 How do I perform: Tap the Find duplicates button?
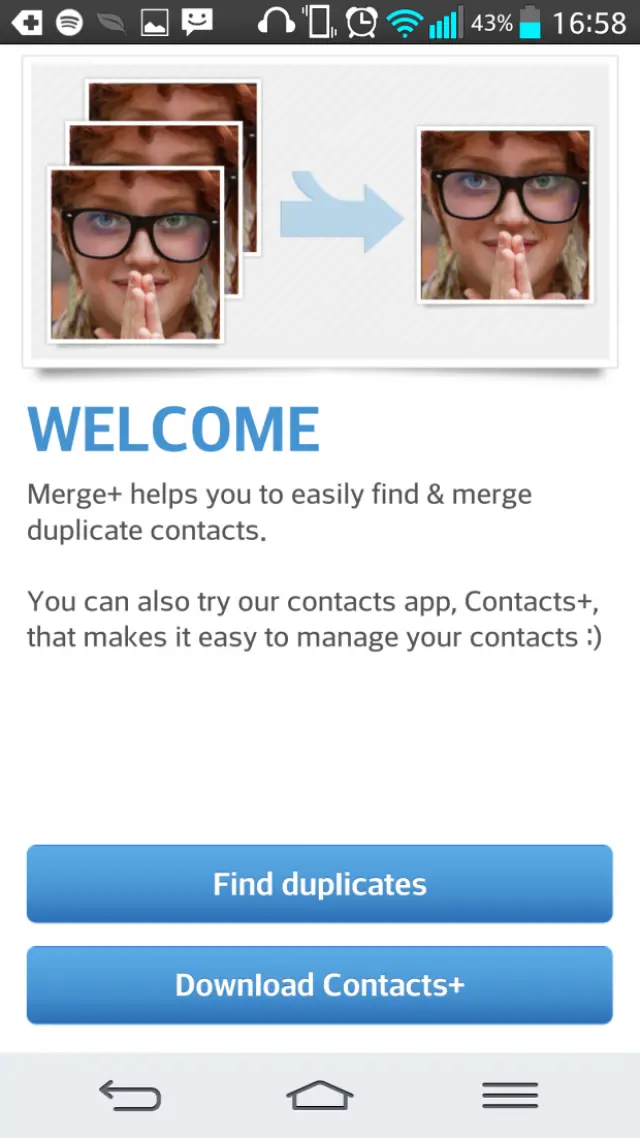tap(319, 884)
